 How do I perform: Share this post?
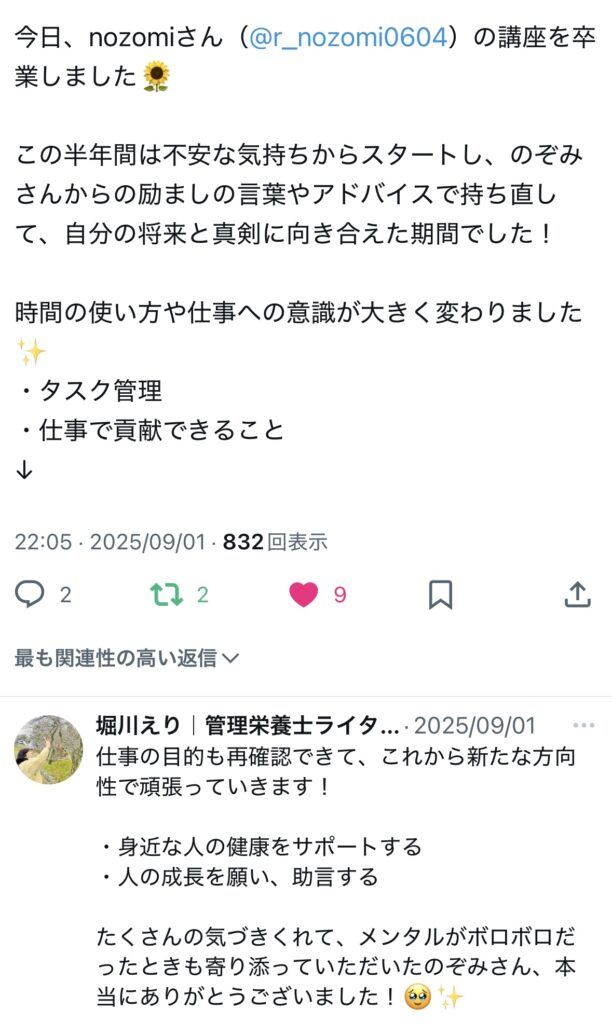click(x=577, y=595)
